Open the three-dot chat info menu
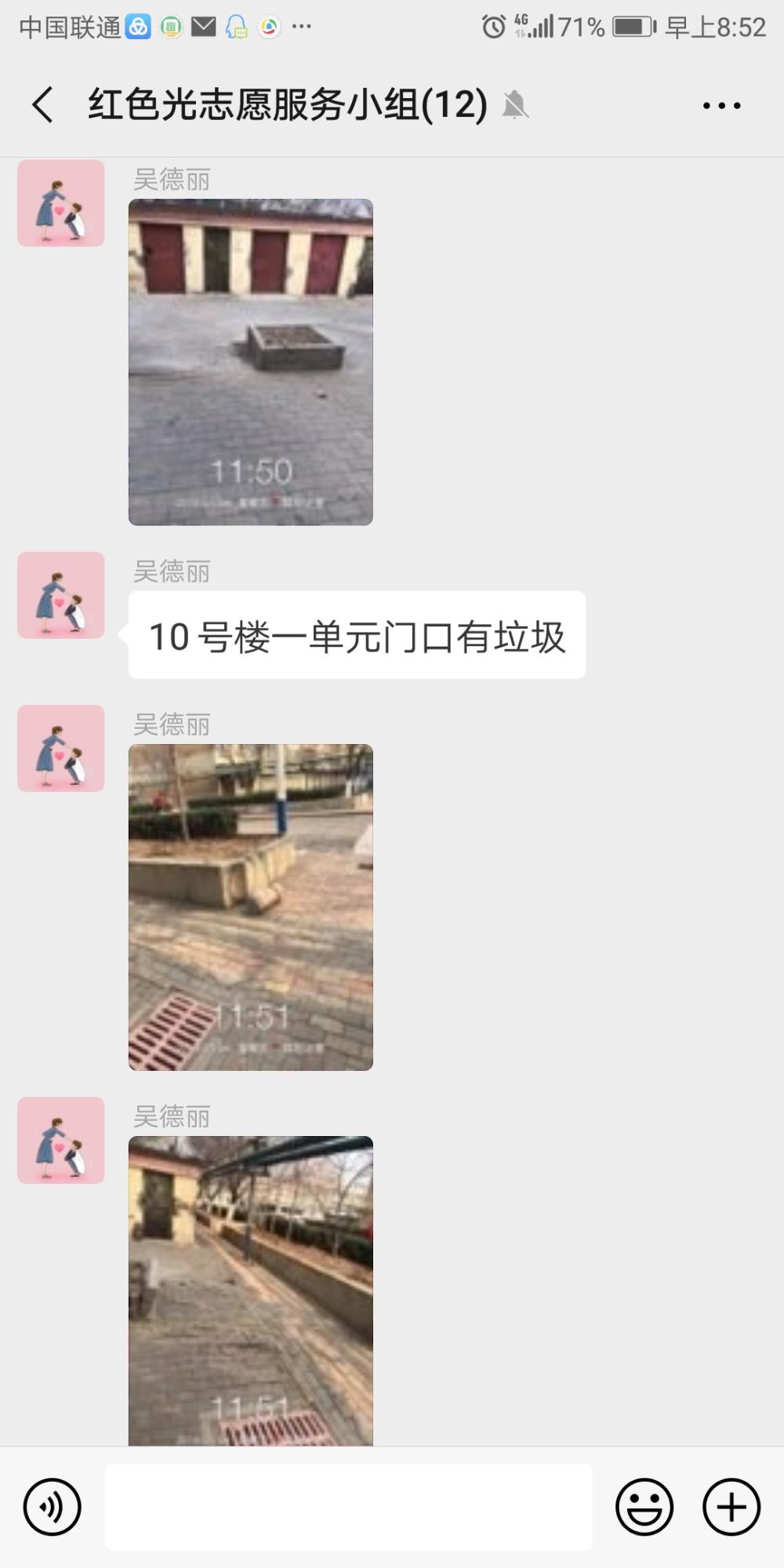The height and width of the screenshot is (1568, 784). click(721, 105)
